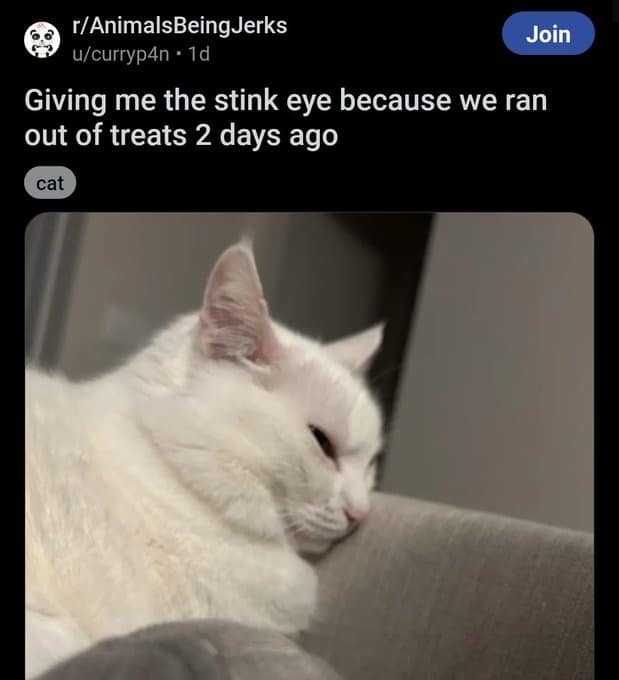
Task: Tap the subreddit avatar icon
Action: (x=42, y=40)
